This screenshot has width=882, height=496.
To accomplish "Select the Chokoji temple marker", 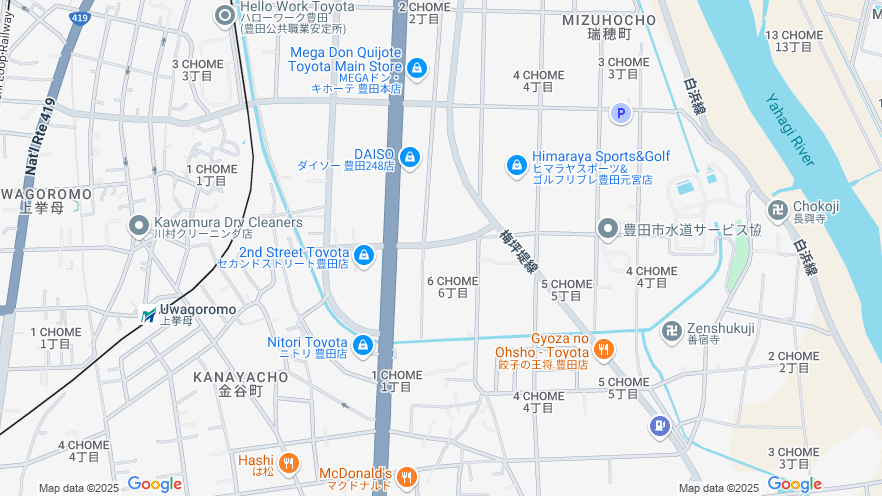I will click(x=778, y=210).
